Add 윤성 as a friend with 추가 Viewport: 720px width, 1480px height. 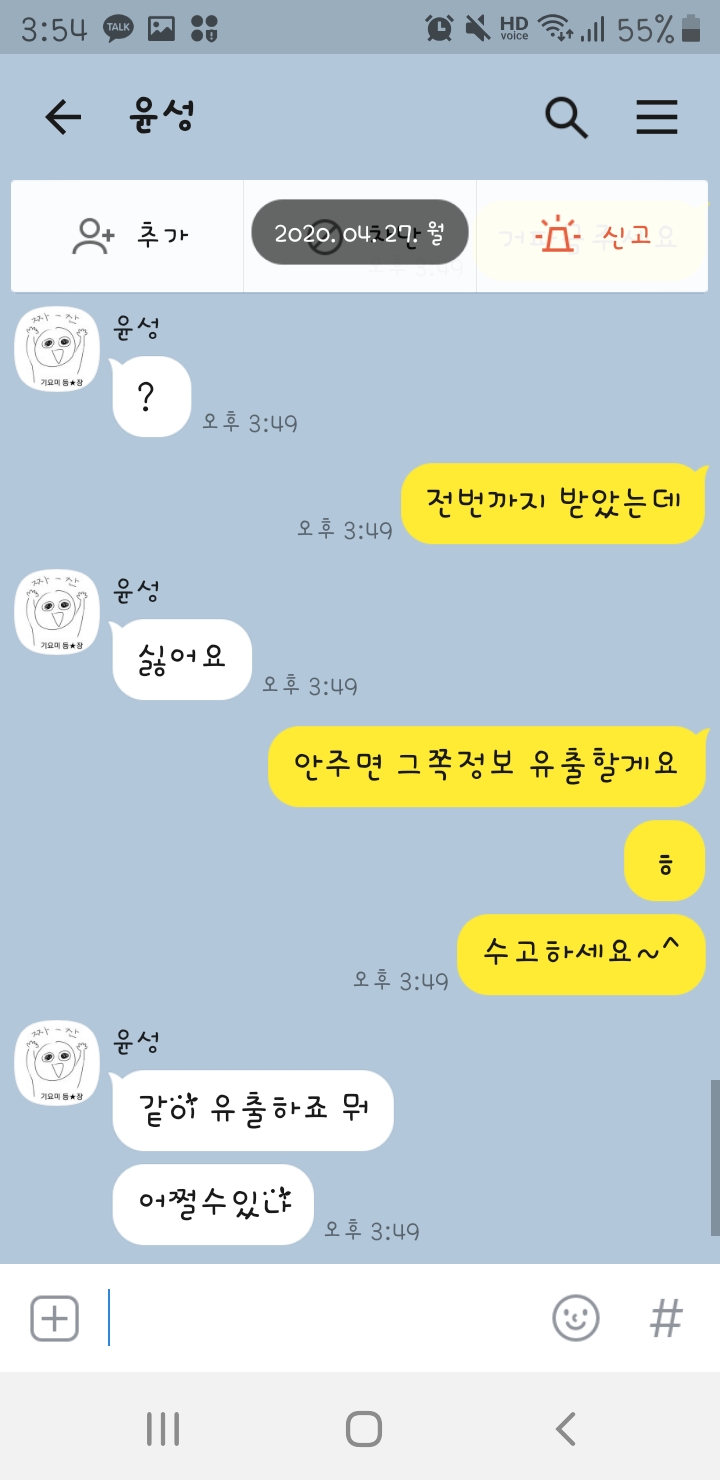coord(130,236)
